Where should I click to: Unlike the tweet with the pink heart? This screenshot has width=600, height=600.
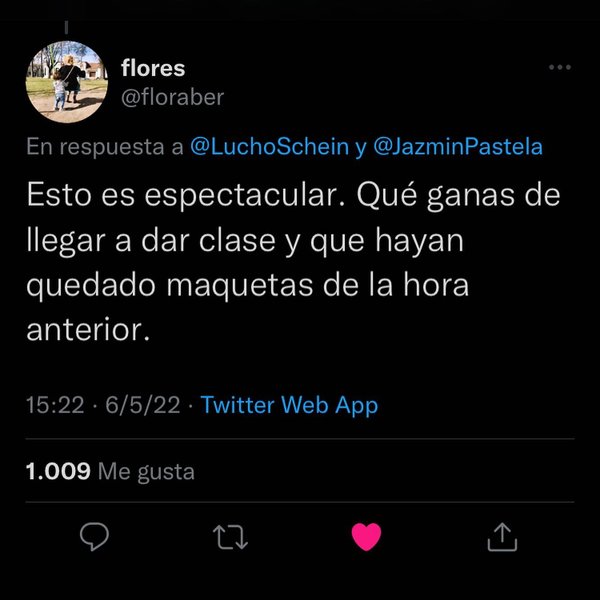point(367,537)
